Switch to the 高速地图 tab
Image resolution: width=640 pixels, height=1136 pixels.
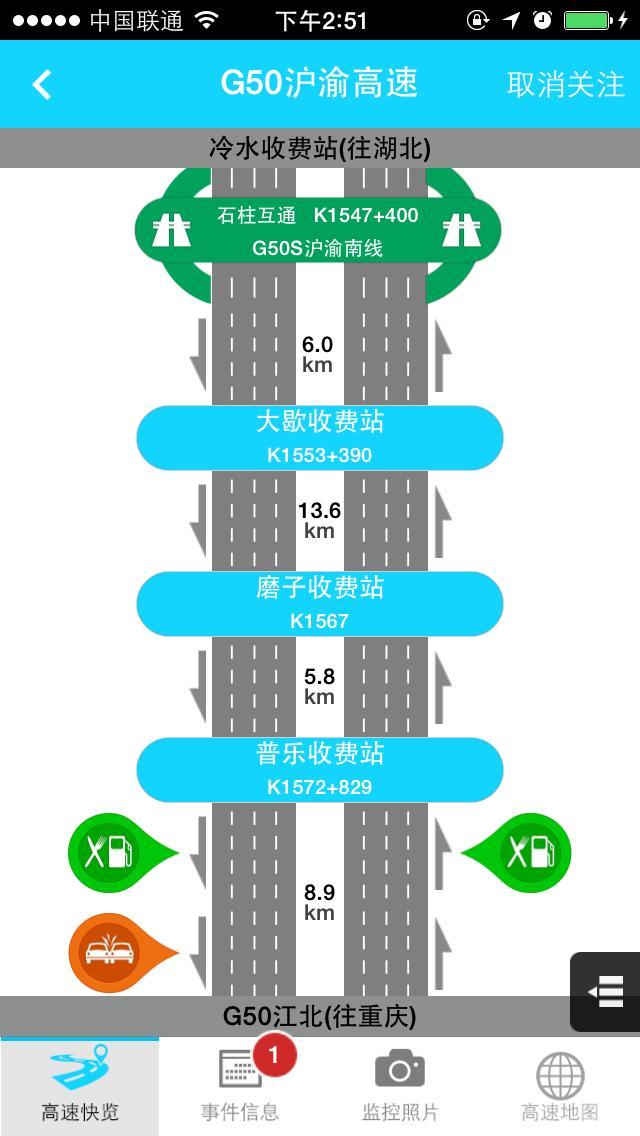point(560,1087)
